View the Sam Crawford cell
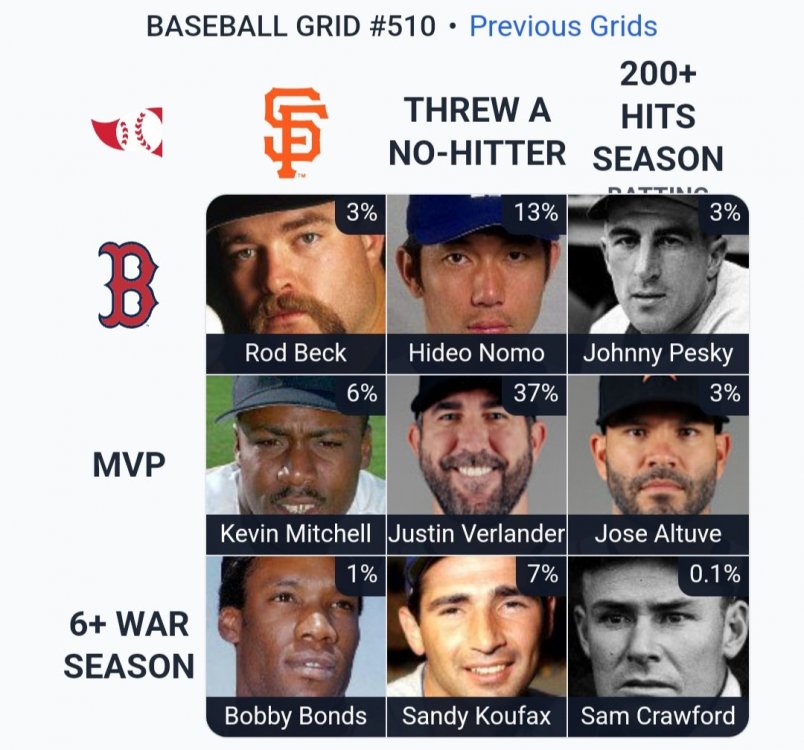 point(658,645)
